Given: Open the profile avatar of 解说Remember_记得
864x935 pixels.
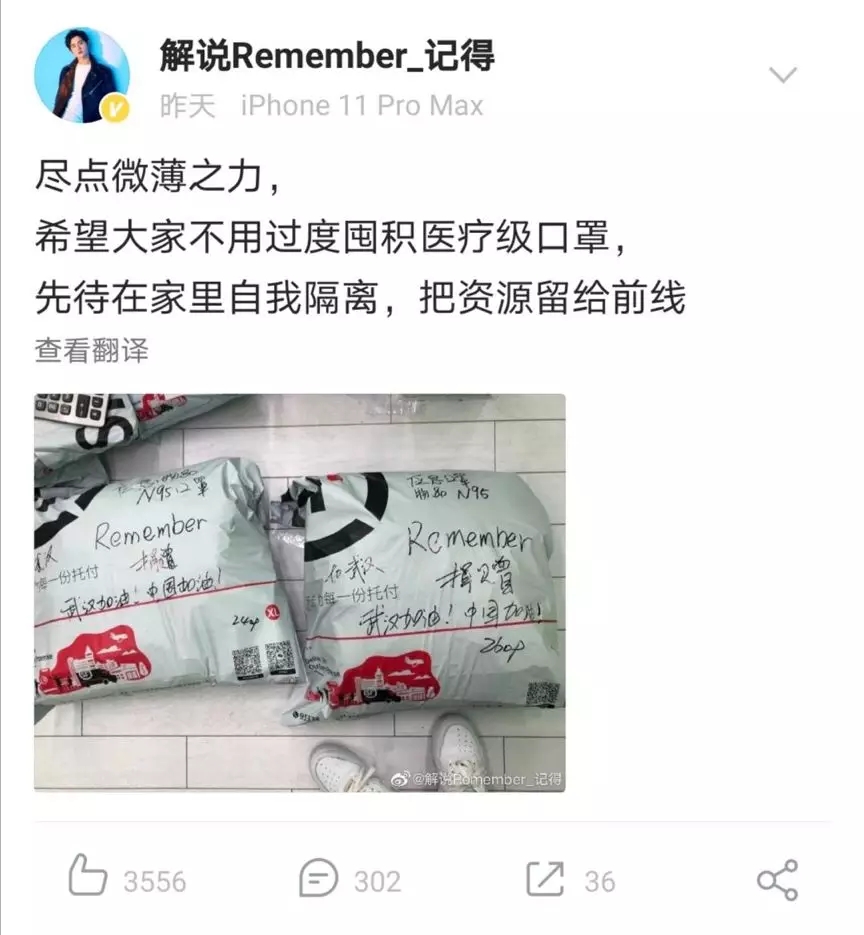Looking at the screenshot, I should [82, 75].
